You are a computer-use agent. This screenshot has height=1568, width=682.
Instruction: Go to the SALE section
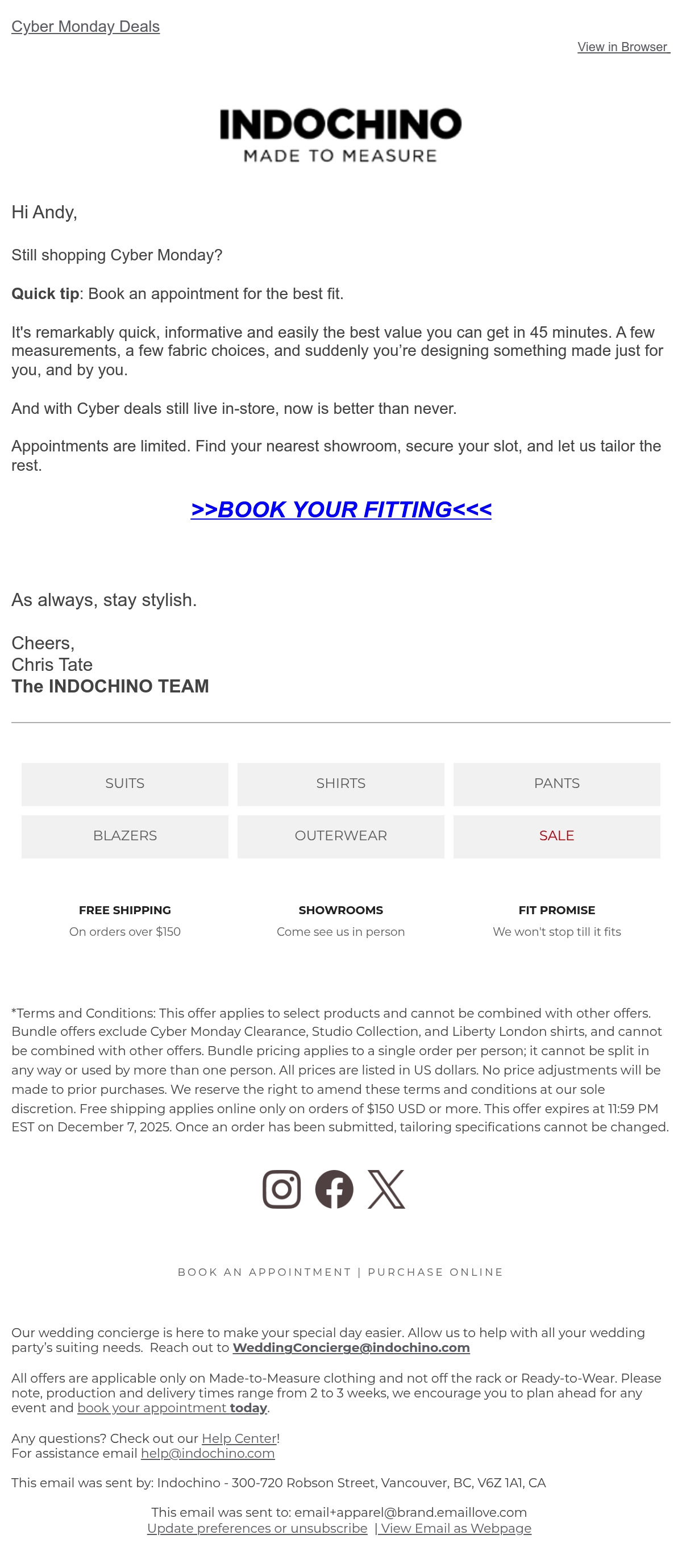click(x=556, y=836)
